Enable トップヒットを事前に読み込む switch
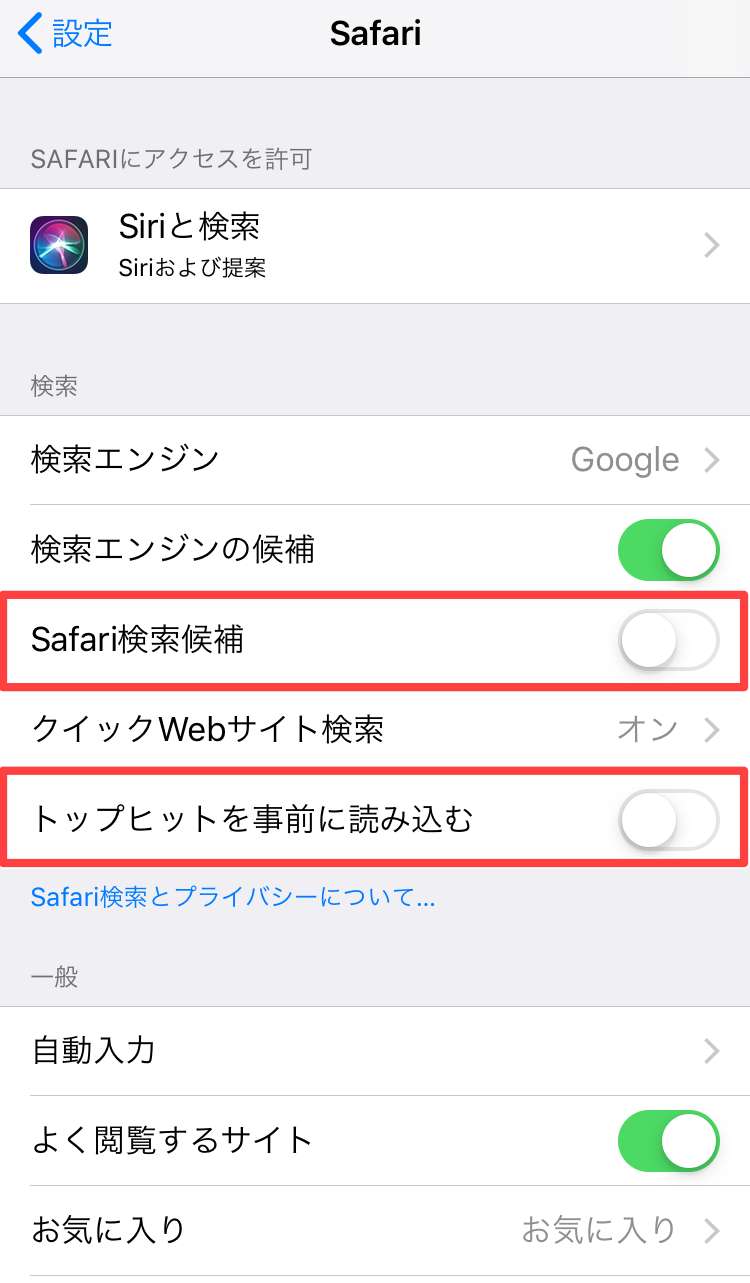Viewport: 750px width, 1283px height. (x=669, y=820)
